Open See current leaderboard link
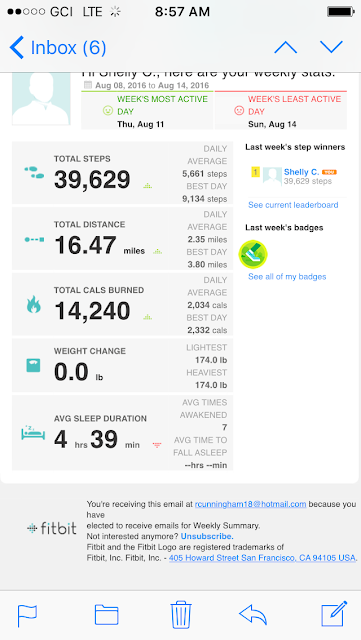 point(293,205)
